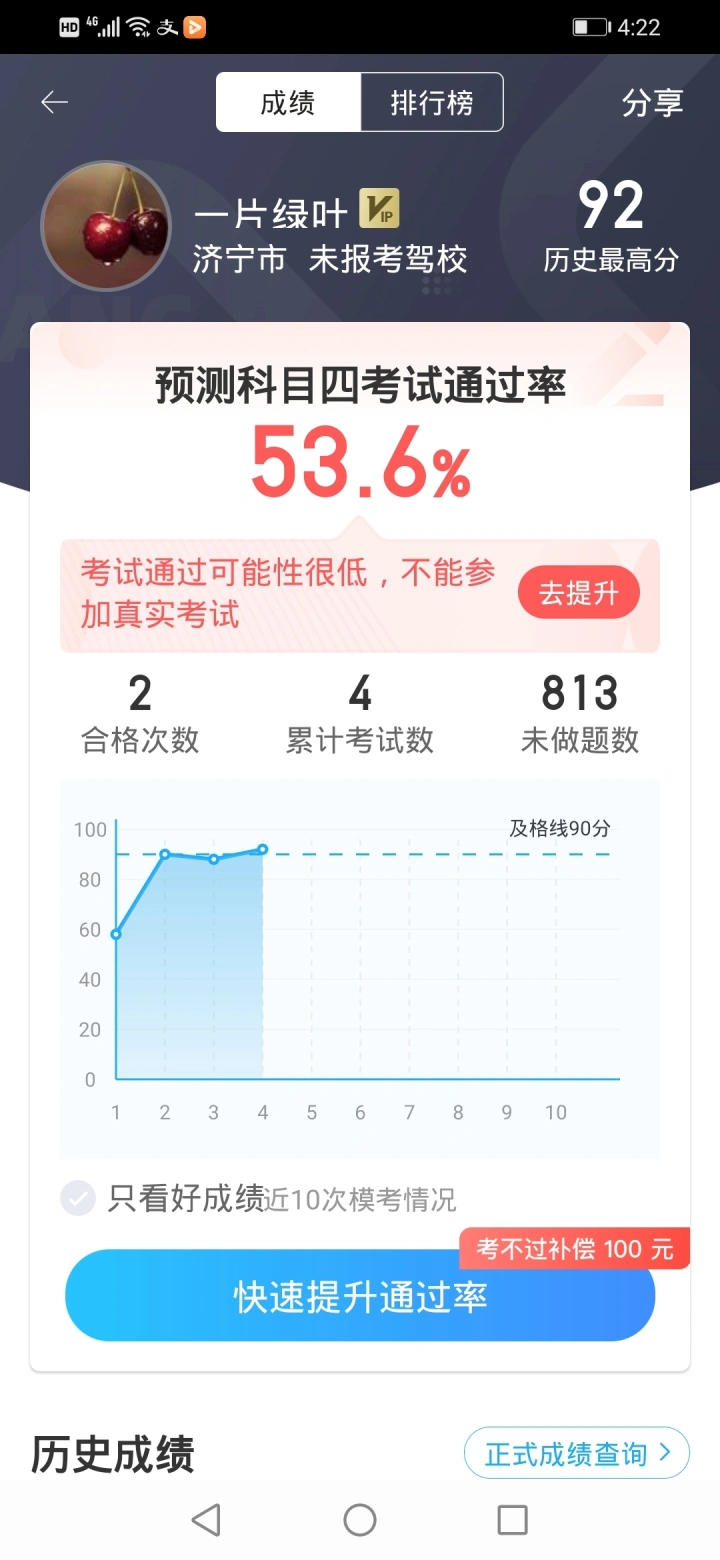Switch to the 排行榜 tab
Screen dimensions: 720x1560
pyautogui.click(x=432, y=102)
